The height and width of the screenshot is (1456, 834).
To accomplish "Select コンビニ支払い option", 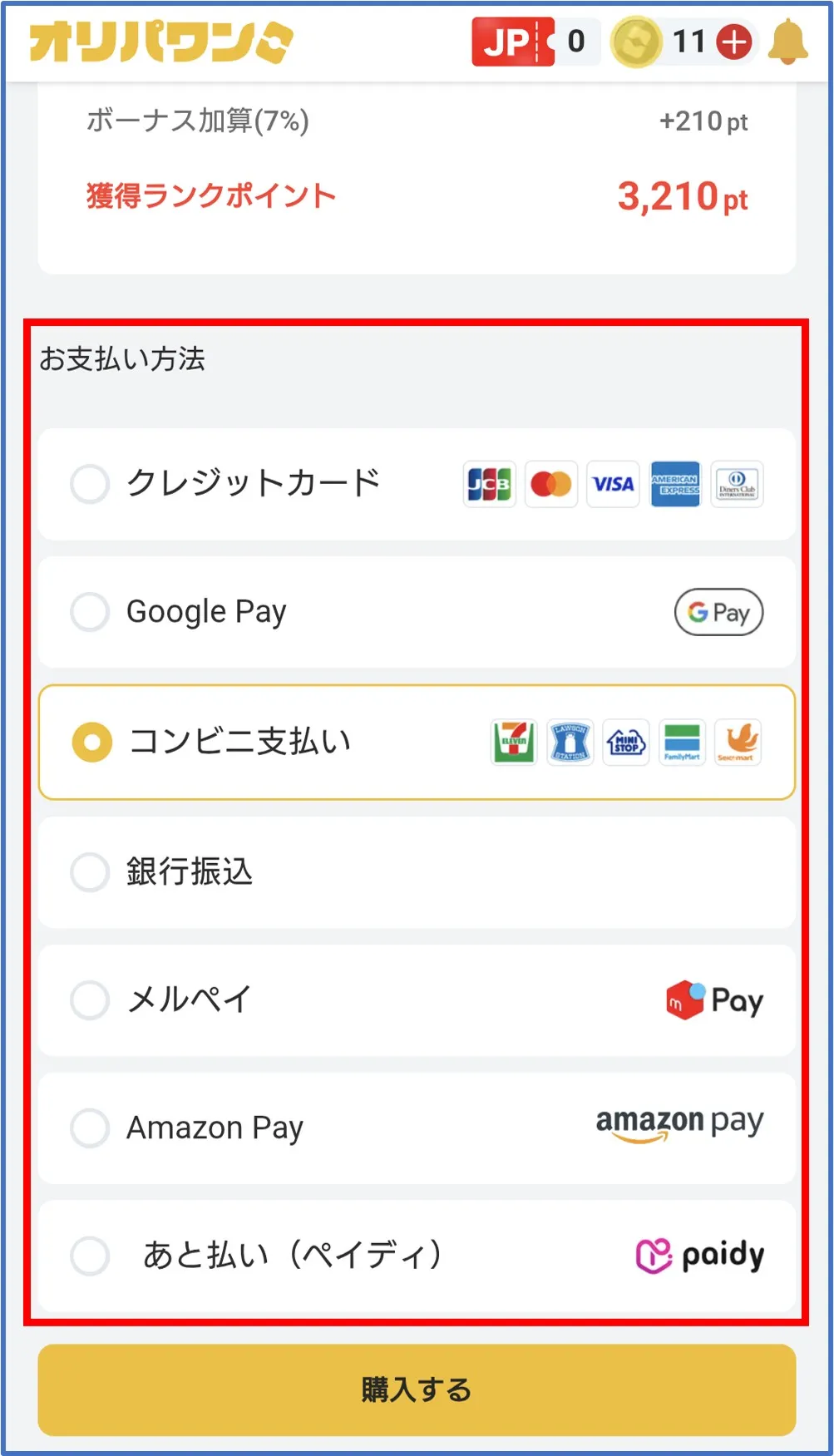I will coord(92,742).
